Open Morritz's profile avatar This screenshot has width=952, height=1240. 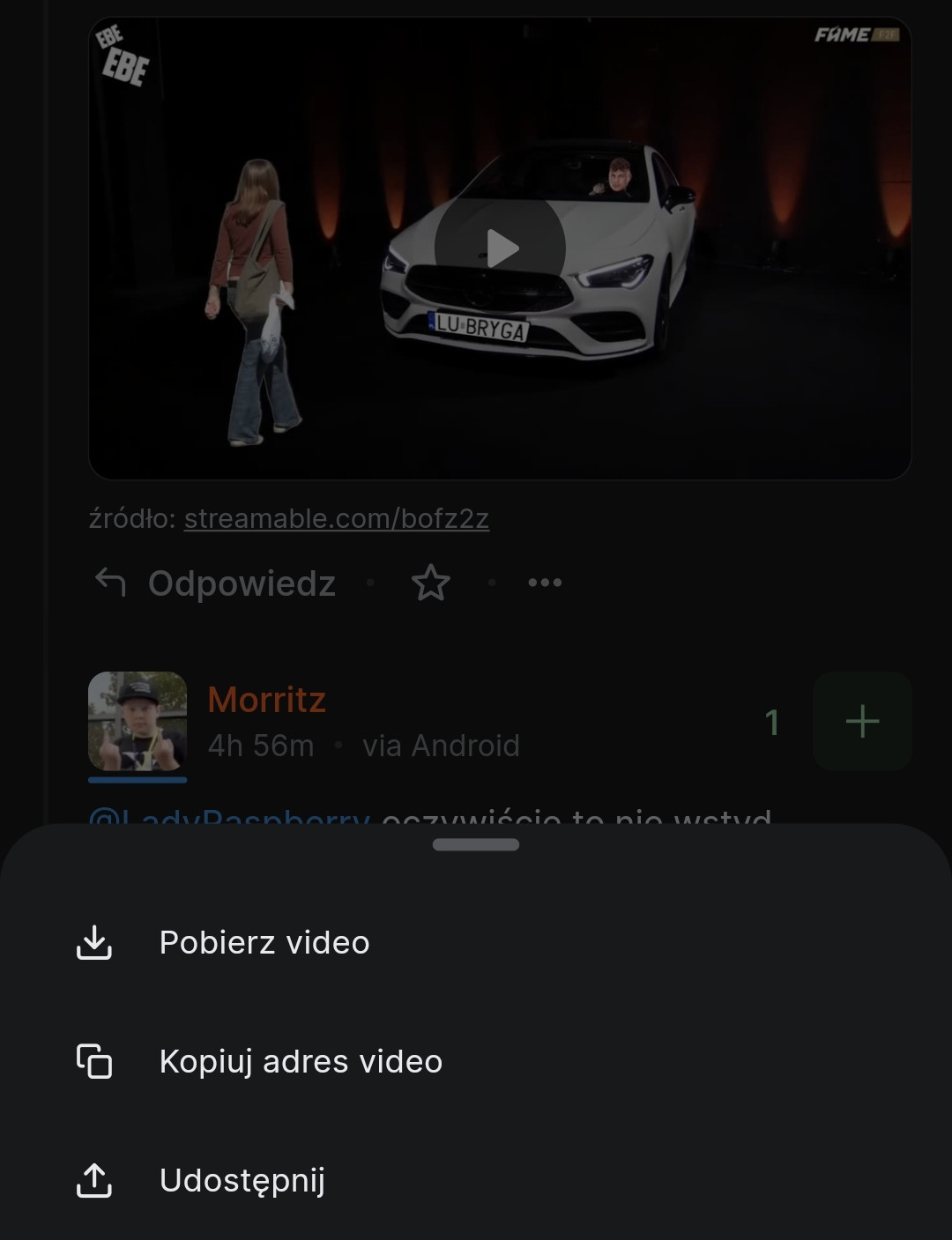tap(138, 722)
